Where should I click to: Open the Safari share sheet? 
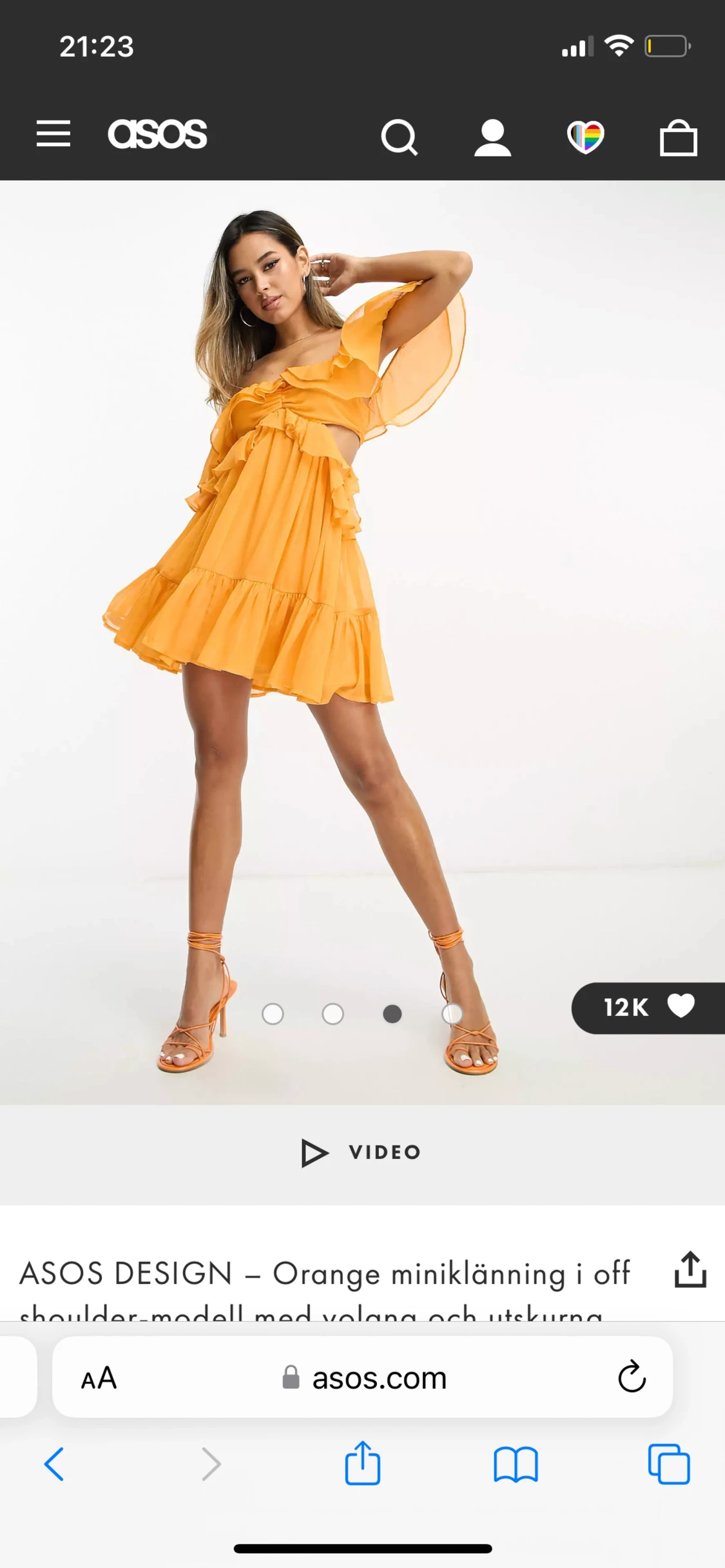[x=362, y=1463]
